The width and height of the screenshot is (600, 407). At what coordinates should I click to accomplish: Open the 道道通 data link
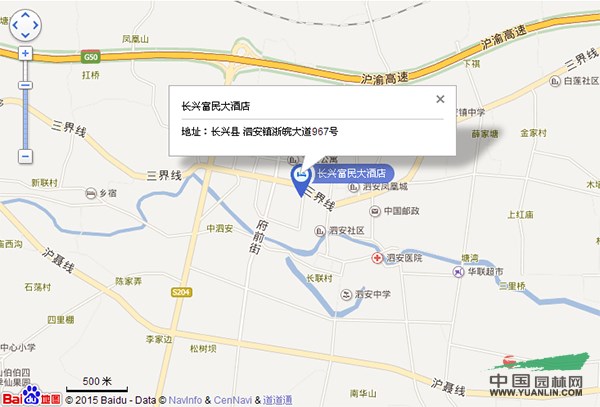pos(278,399)
